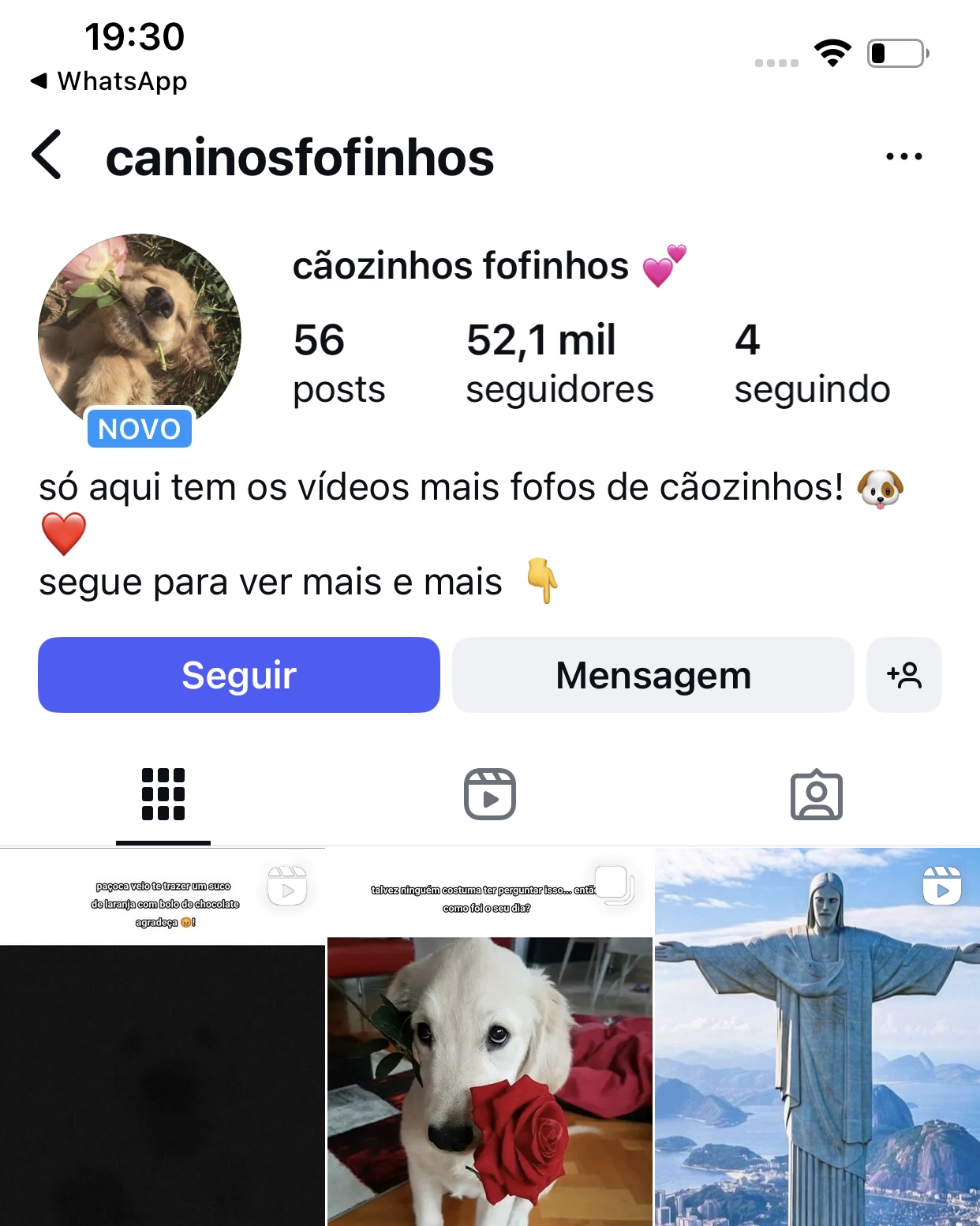The image size is (980, 1226).
Task: Go back from caninosfofinhos profile
Action: (47, 156)
